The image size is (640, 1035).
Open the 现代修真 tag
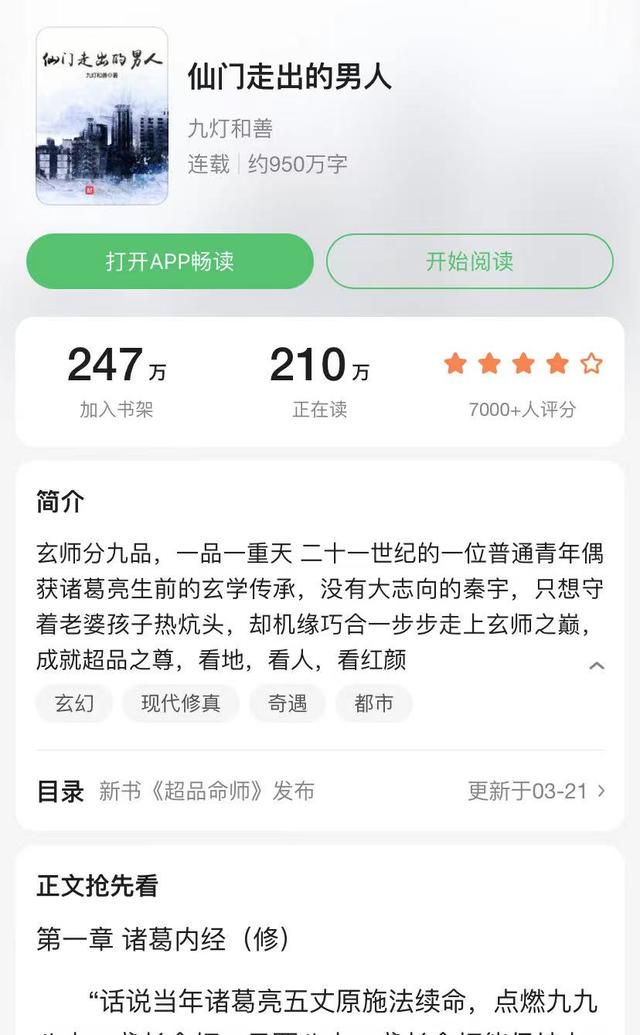[180, 704]
